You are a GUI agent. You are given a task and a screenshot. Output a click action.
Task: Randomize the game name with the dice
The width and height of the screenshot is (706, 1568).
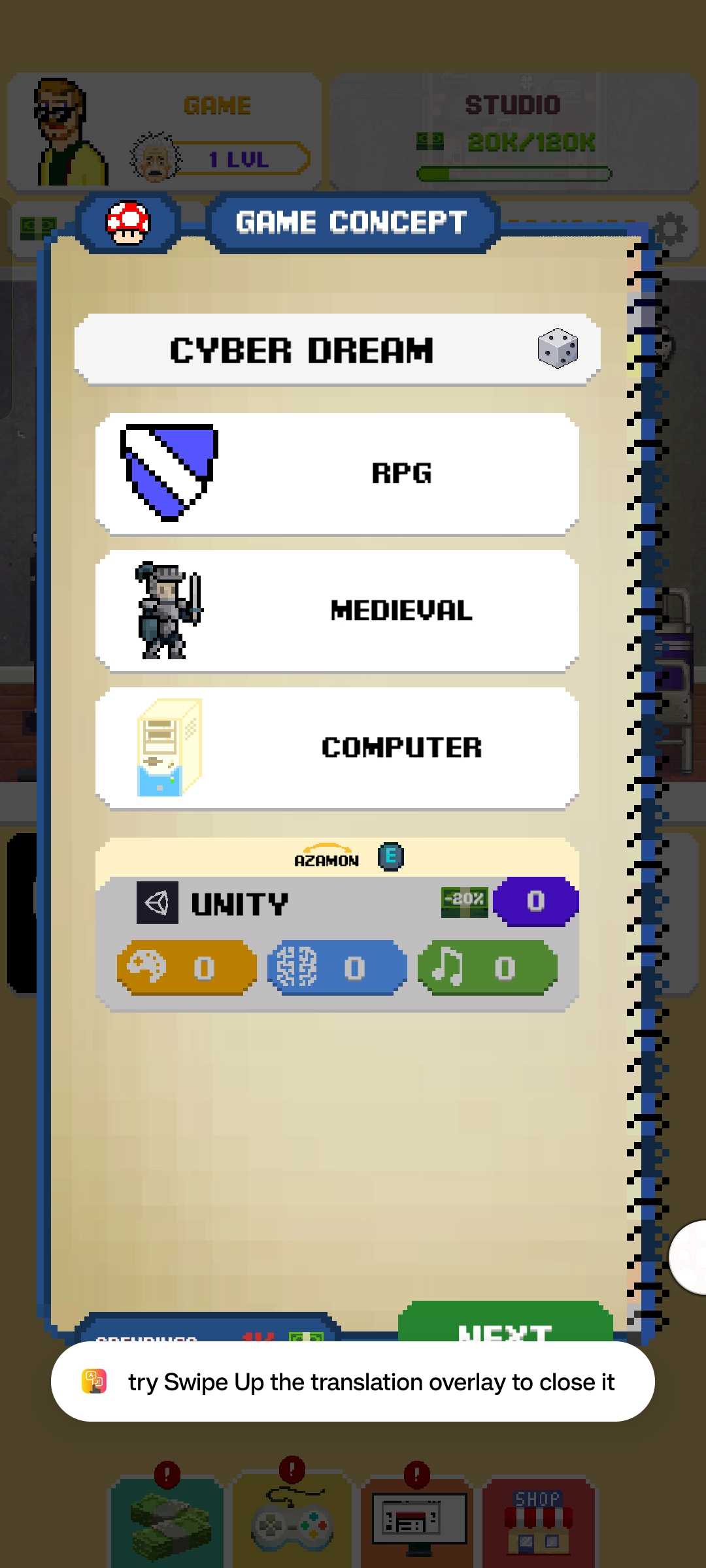tap(558, 349)
